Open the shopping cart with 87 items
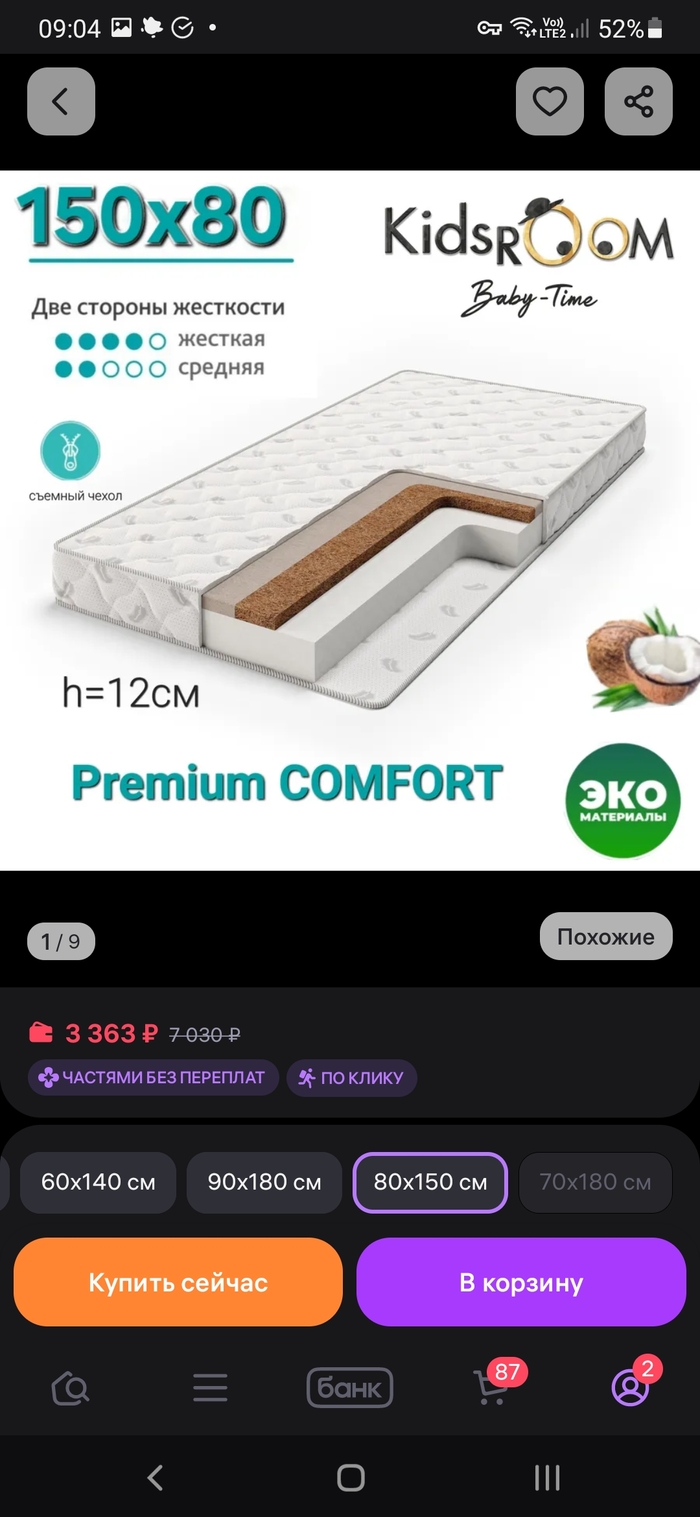Viewport: 700px width, 1517px height. (491, 1388)
